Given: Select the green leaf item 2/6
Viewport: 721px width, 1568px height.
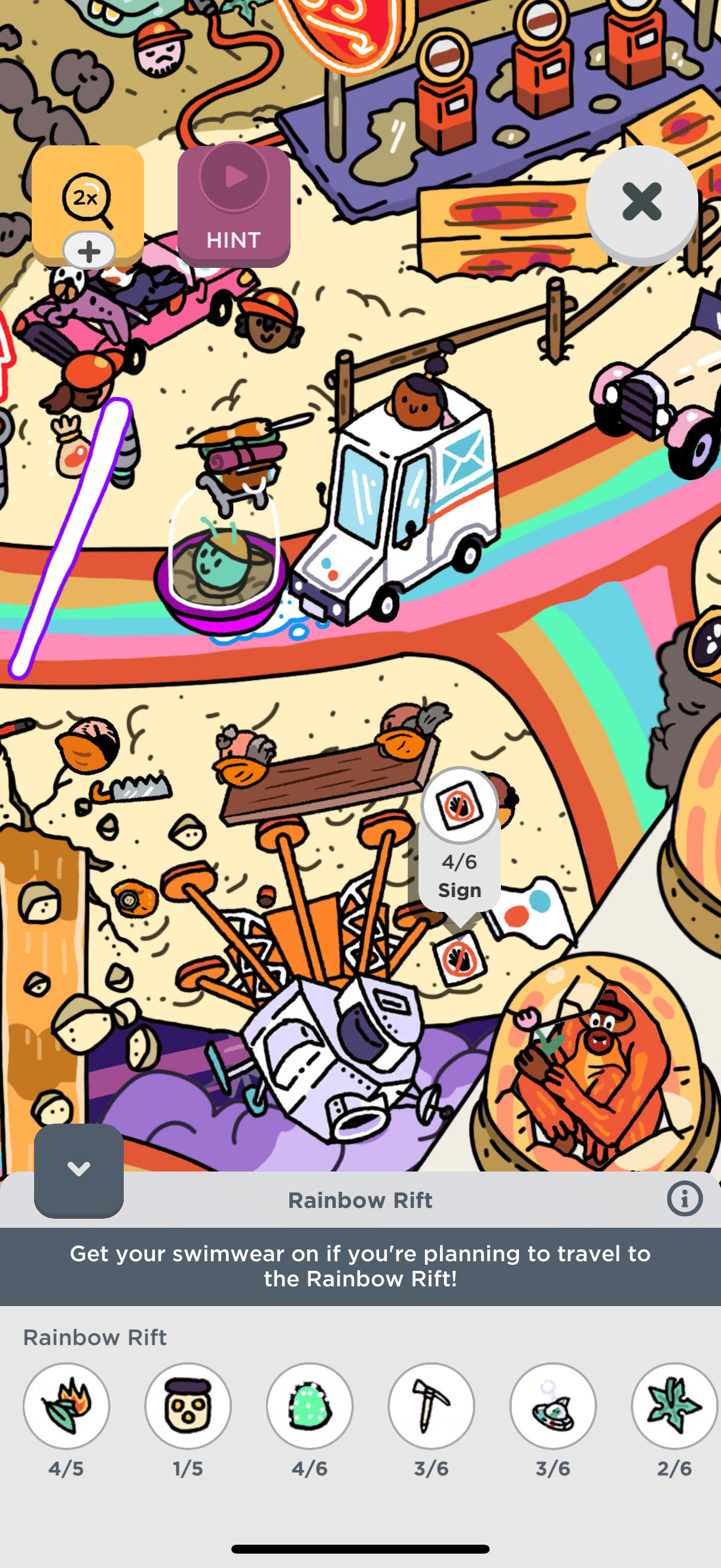Looking at the screenshot, I should 675,1406.
